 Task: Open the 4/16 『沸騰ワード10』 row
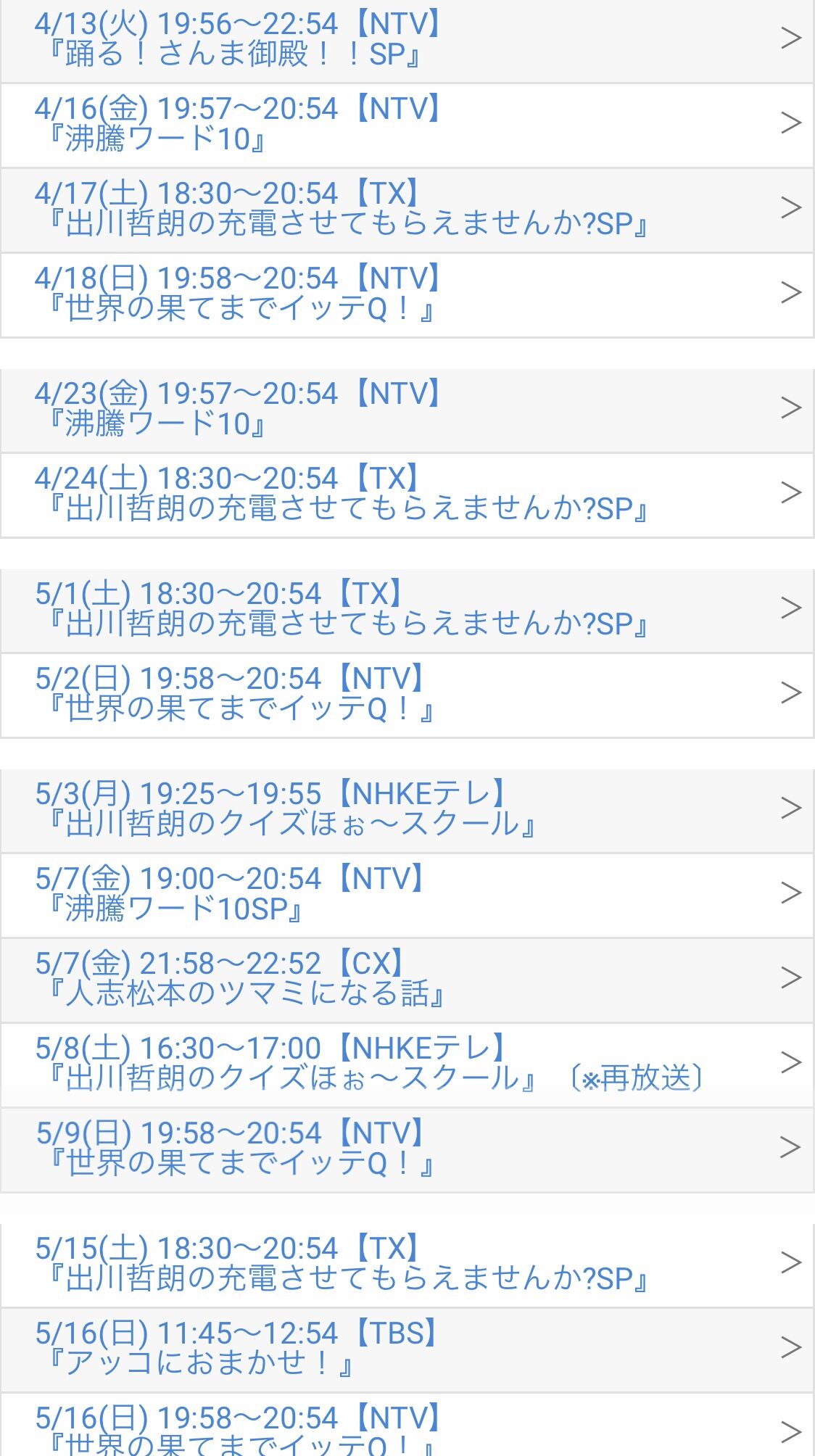(406, 124)
